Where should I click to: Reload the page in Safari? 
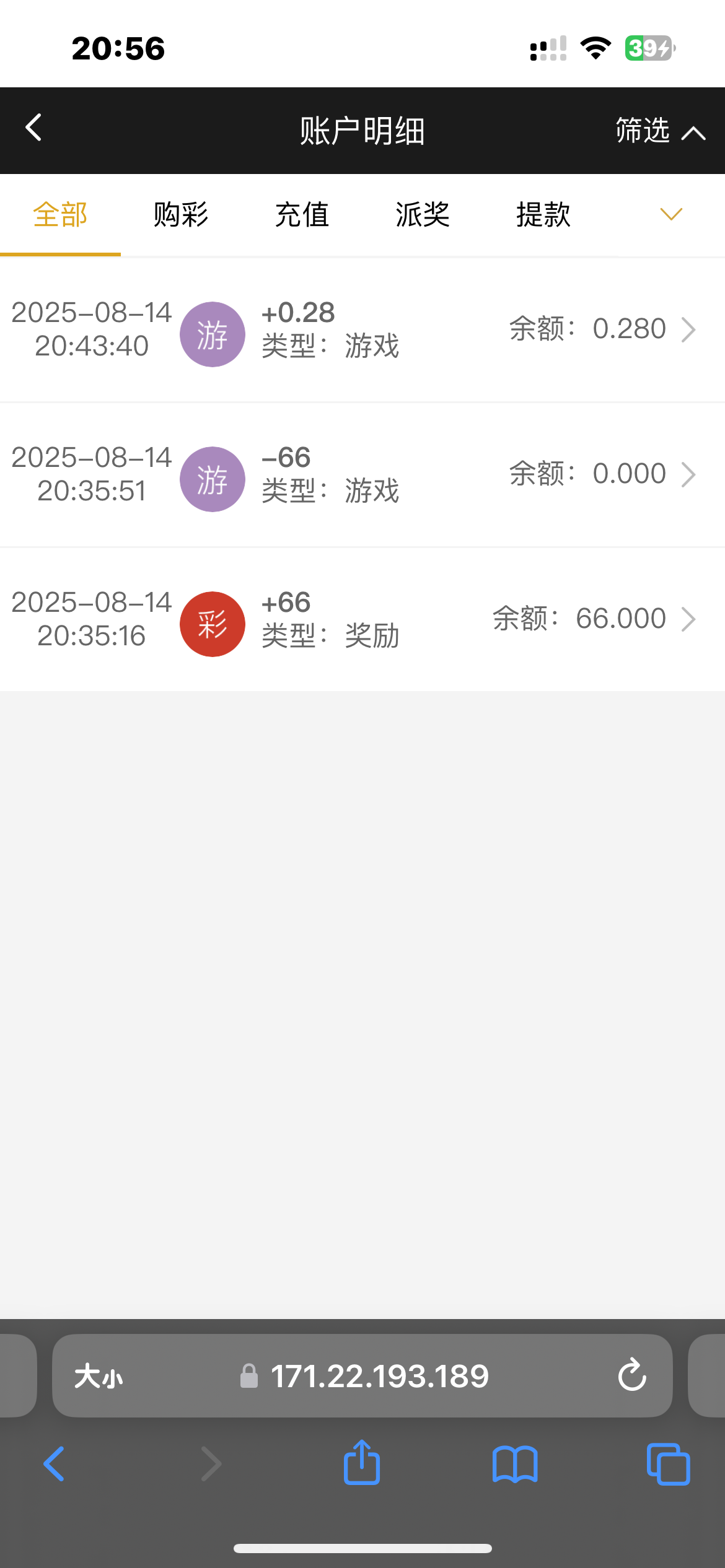tap(632, 1375)
